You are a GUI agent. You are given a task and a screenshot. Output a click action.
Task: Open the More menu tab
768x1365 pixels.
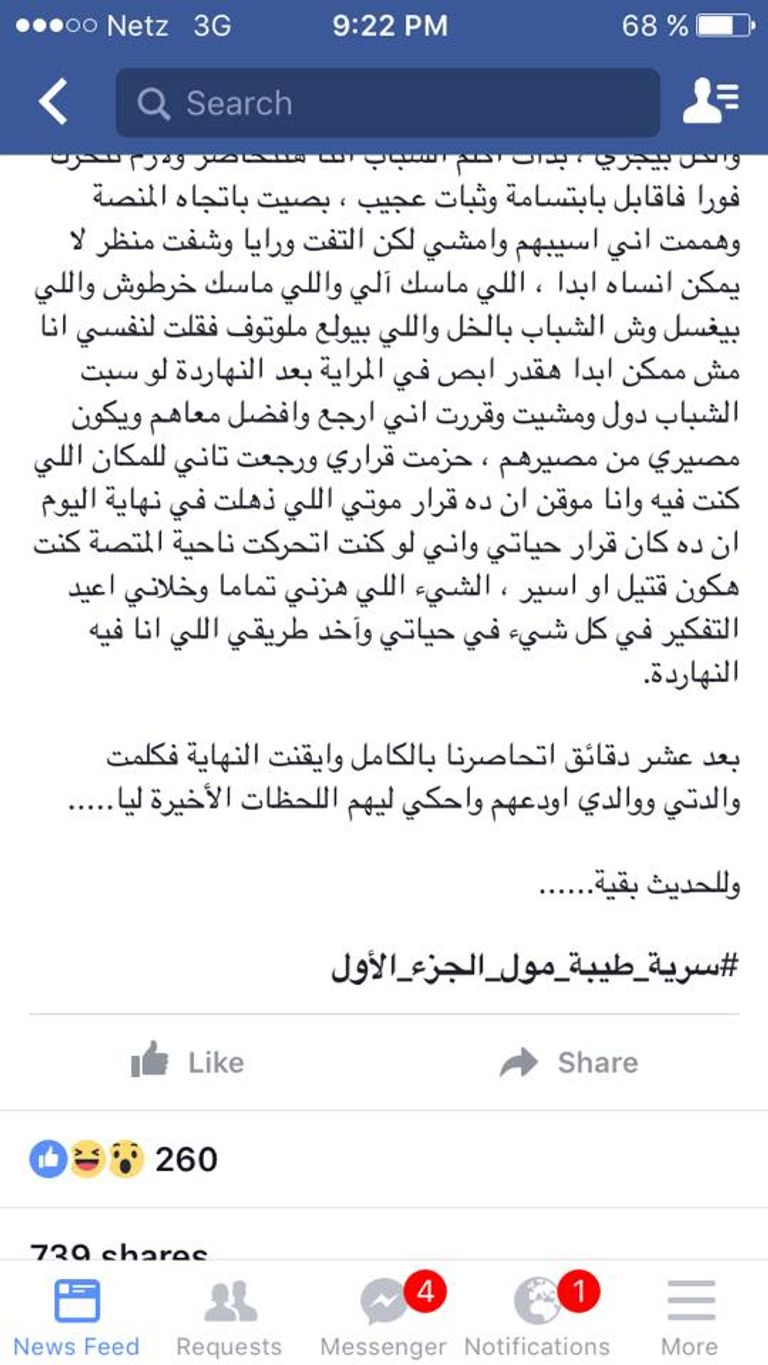[690, 1317]
